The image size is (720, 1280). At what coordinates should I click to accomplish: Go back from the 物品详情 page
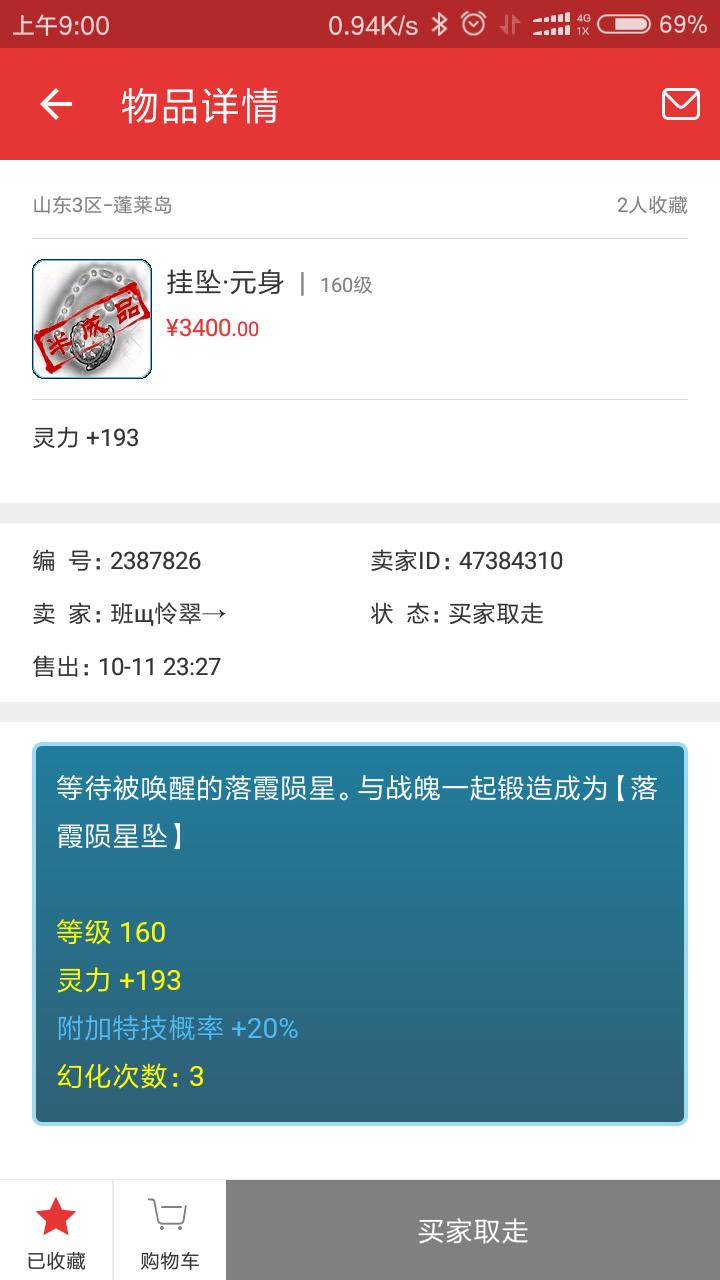coord(56,104)
